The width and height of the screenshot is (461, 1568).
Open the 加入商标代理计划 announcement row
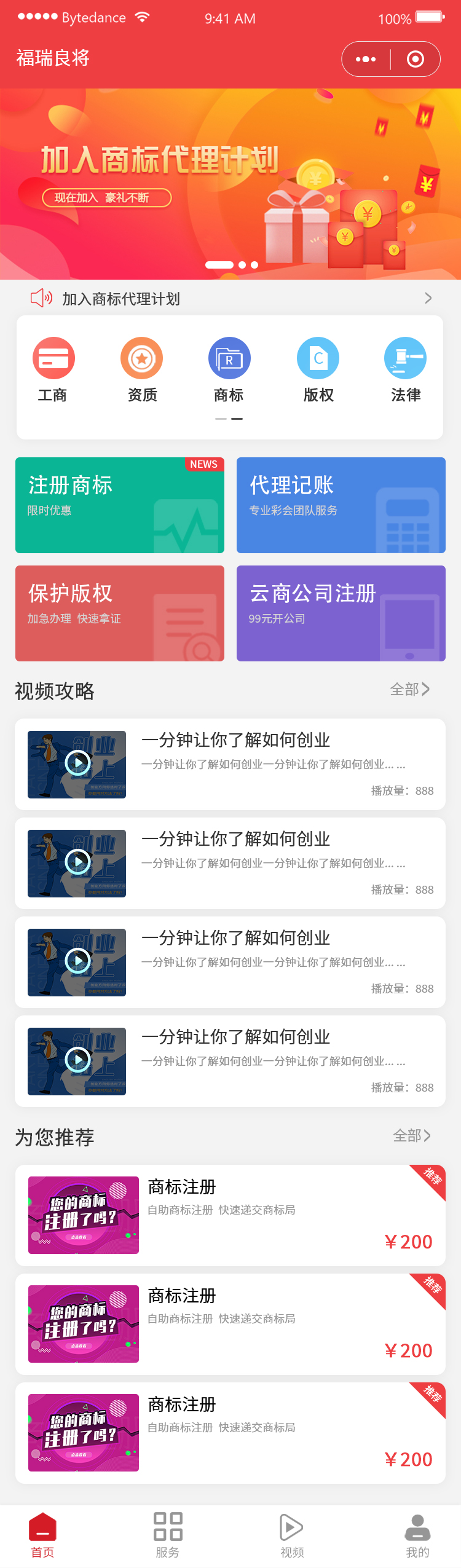click(x=230, y=299)
